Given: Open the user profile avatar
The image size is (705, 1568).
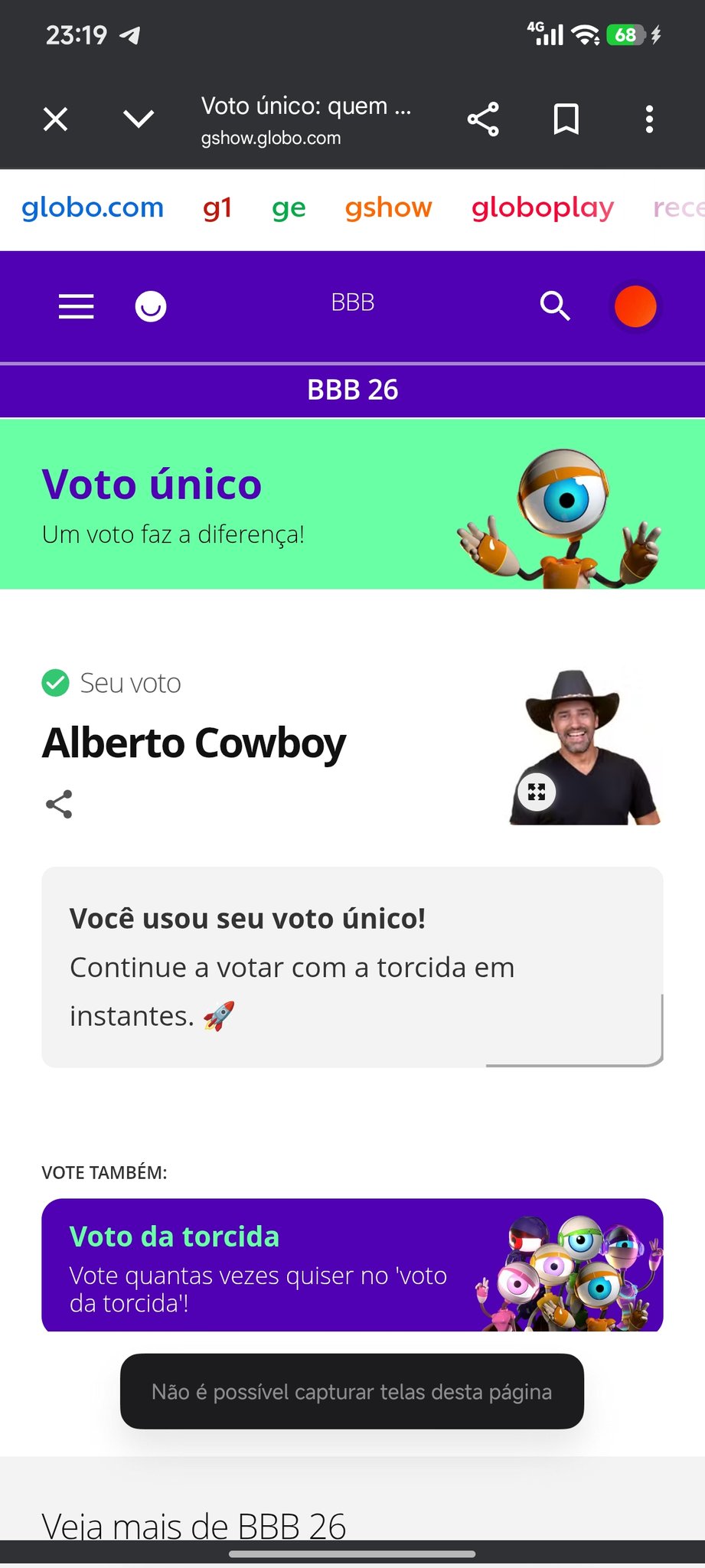Looking at the screenshot, I should 635,306.
